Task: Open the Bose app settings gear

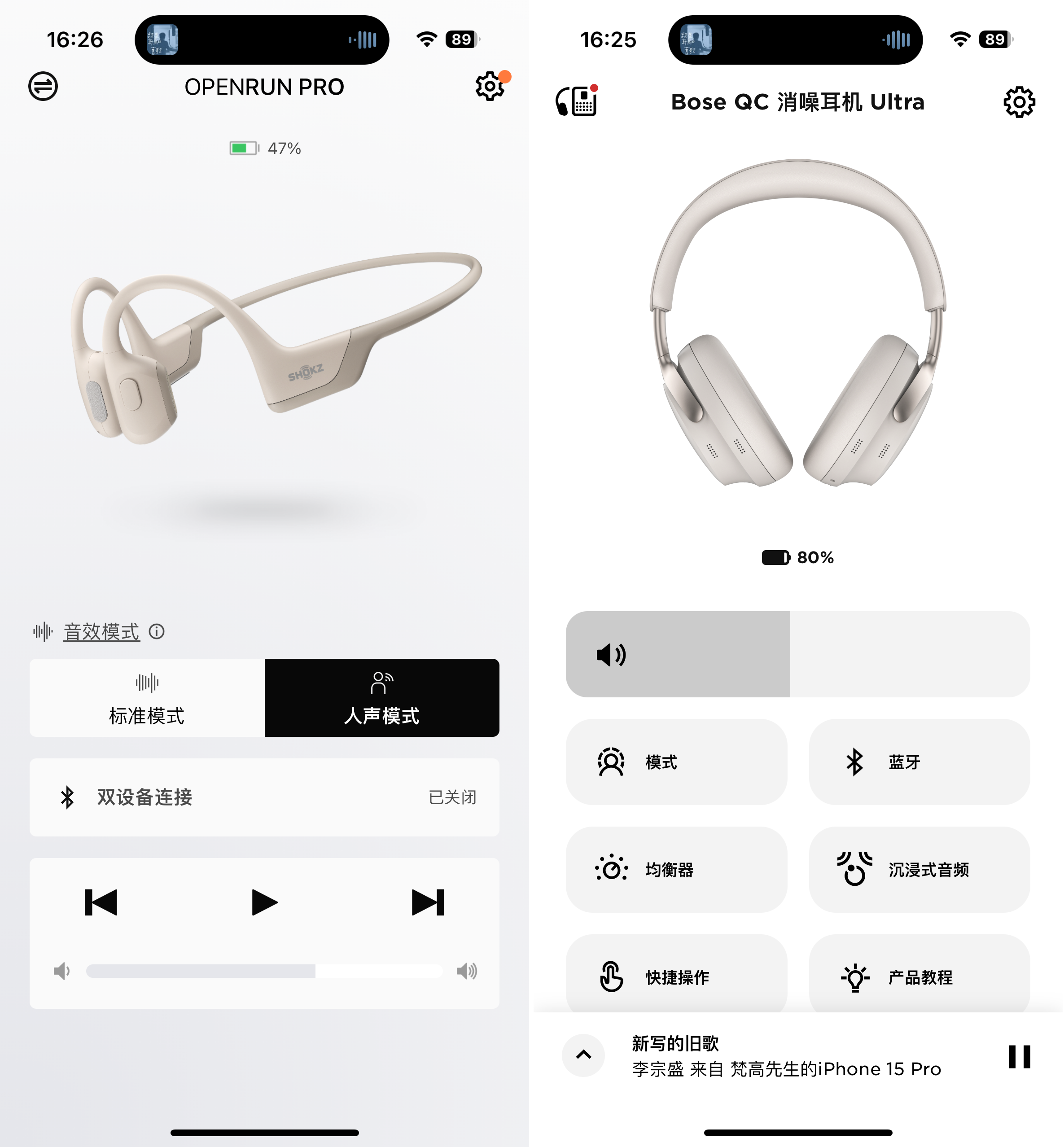Action: 1019,102
